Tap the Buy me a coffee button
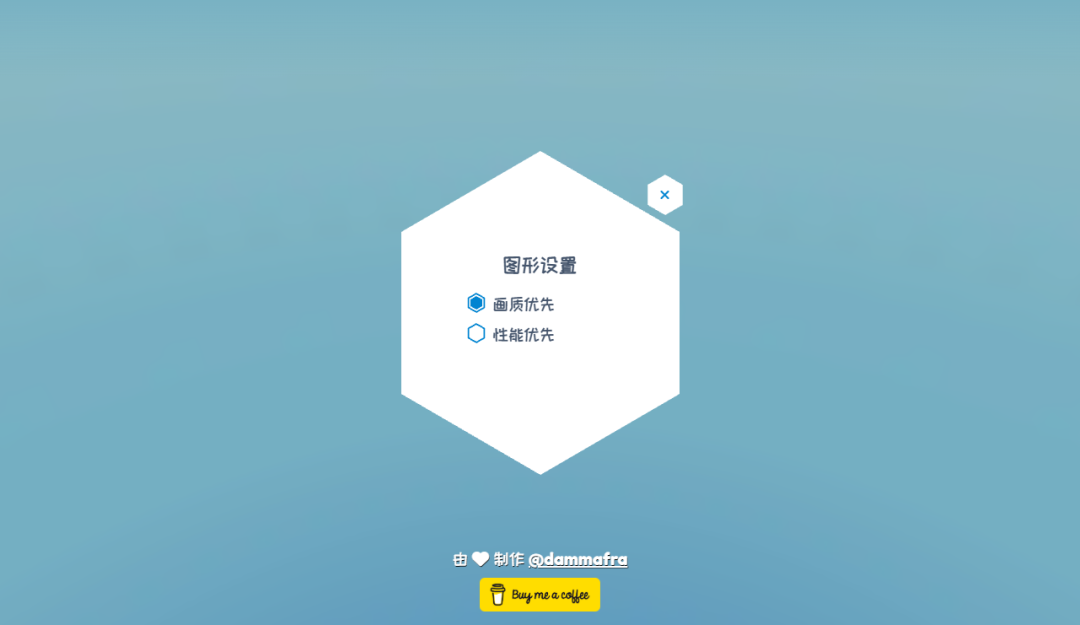This screenshot has height=625, width=1080. [x=540, y=595]
